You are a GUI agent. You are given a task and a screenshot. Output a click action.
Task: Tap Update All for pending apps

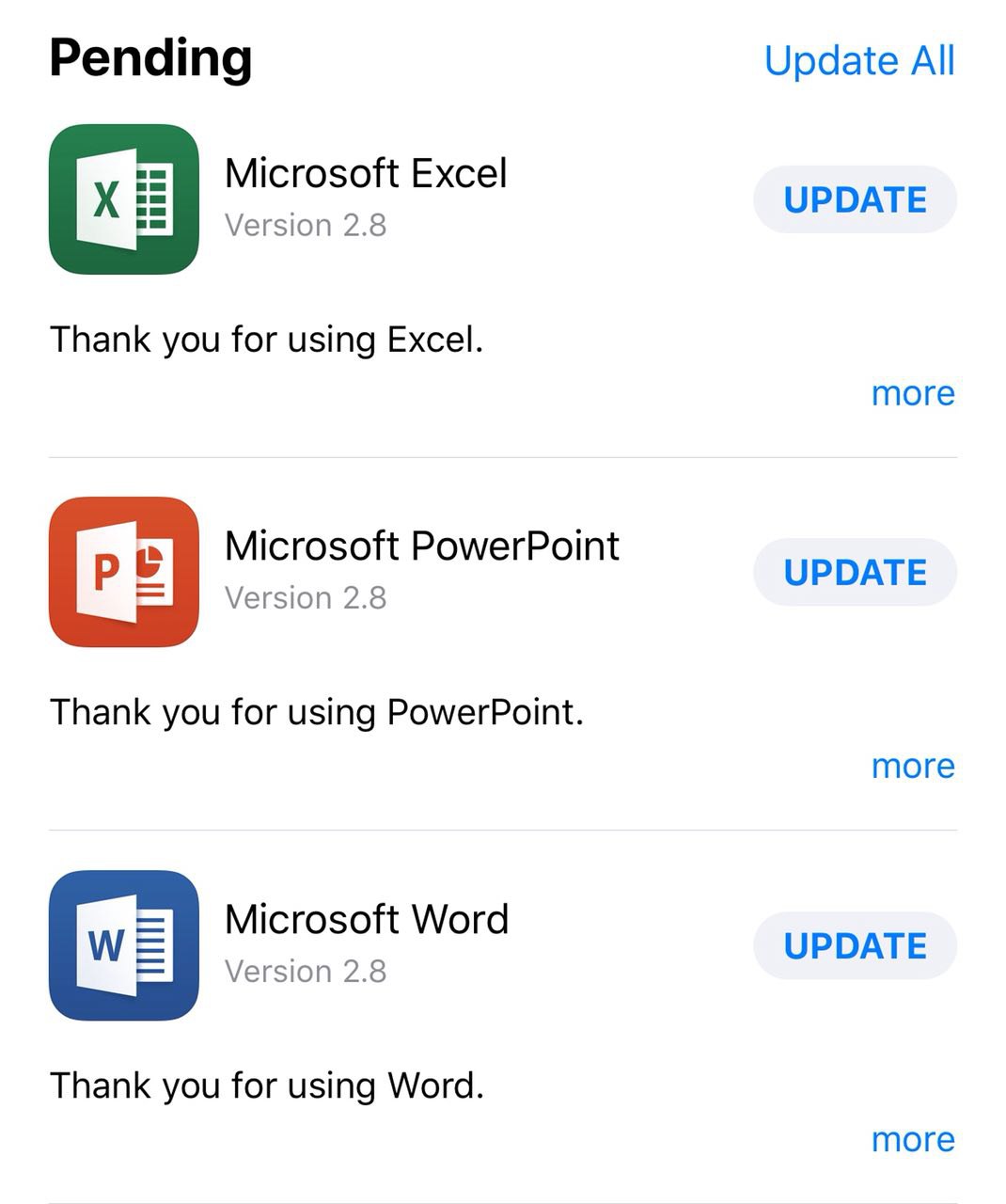tap(858, 61)
